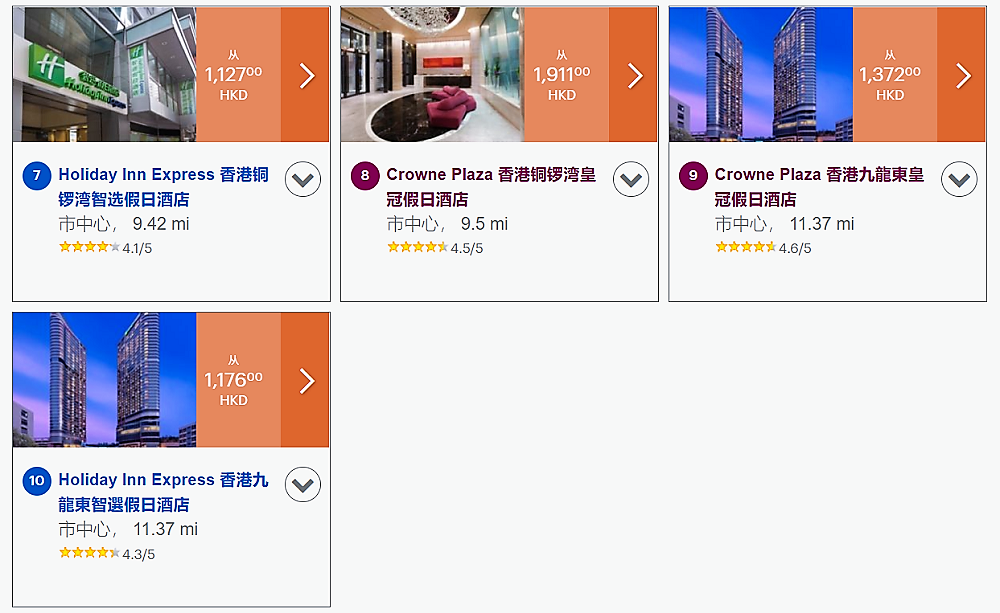
Task: Open the 1,911 HKD price arrow for Crowne Plaza 铜锣湾
Action: click(x=634, y=76)
